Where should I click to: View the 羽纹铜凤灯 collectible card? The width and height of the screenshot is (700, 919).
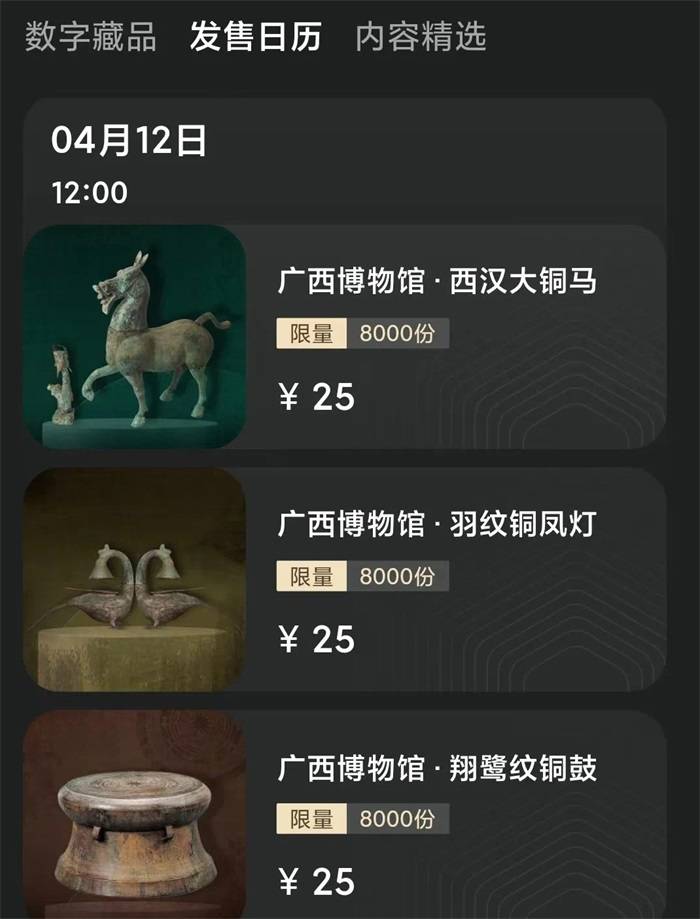pyautogui.click(x=345, y=580)
